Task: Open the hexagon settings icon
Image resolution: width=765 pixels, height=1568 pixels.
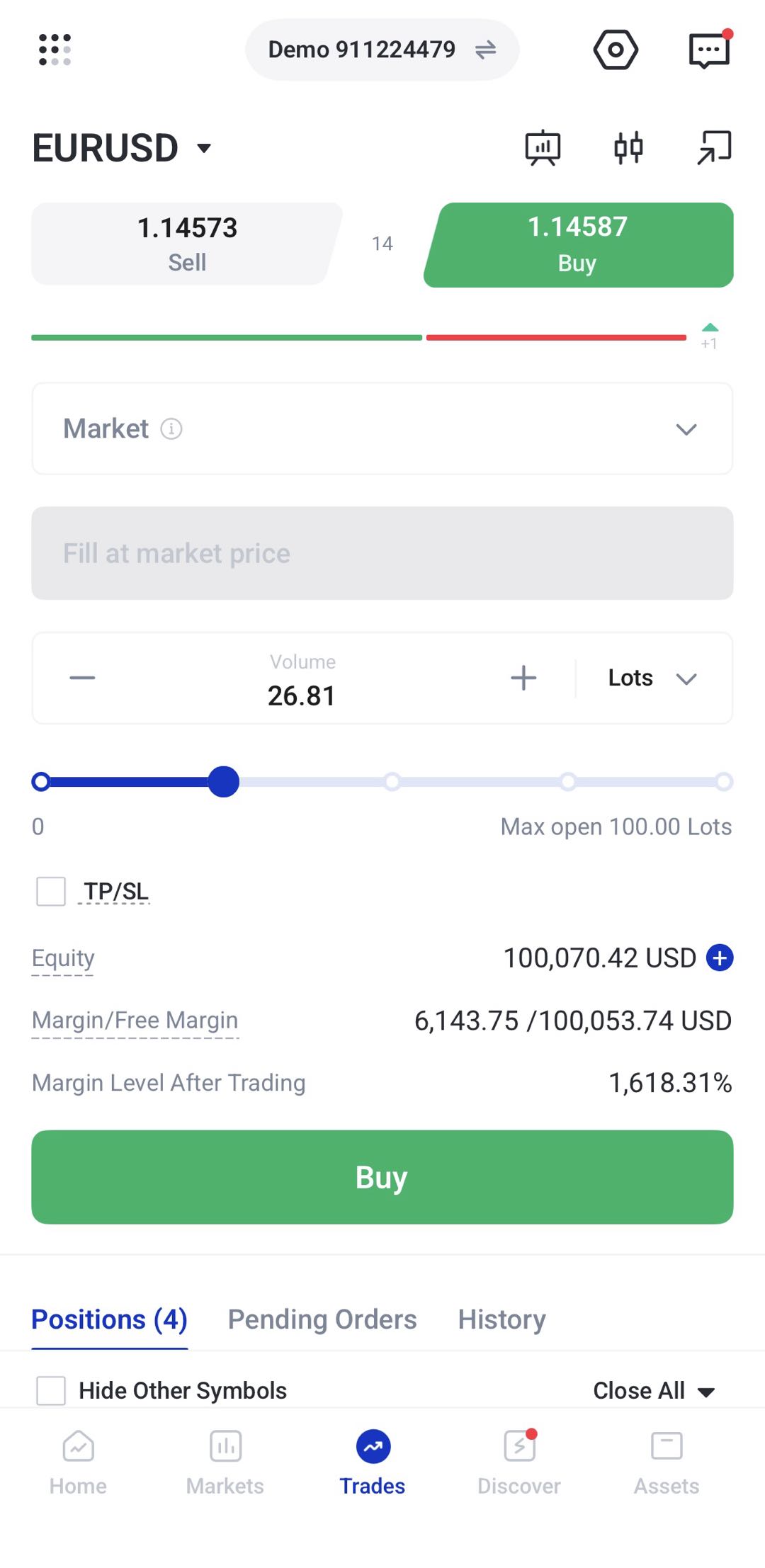Action: click(x=616, y=50)
